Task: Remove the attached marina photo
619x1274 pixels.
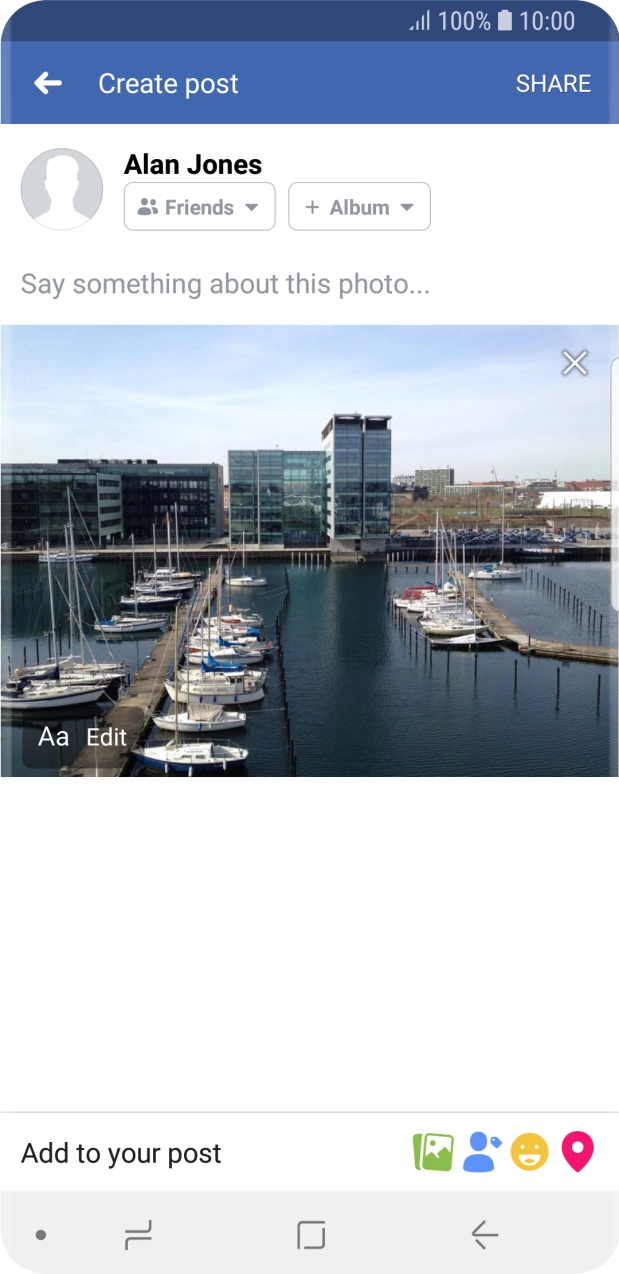Action: coord(575,363)
